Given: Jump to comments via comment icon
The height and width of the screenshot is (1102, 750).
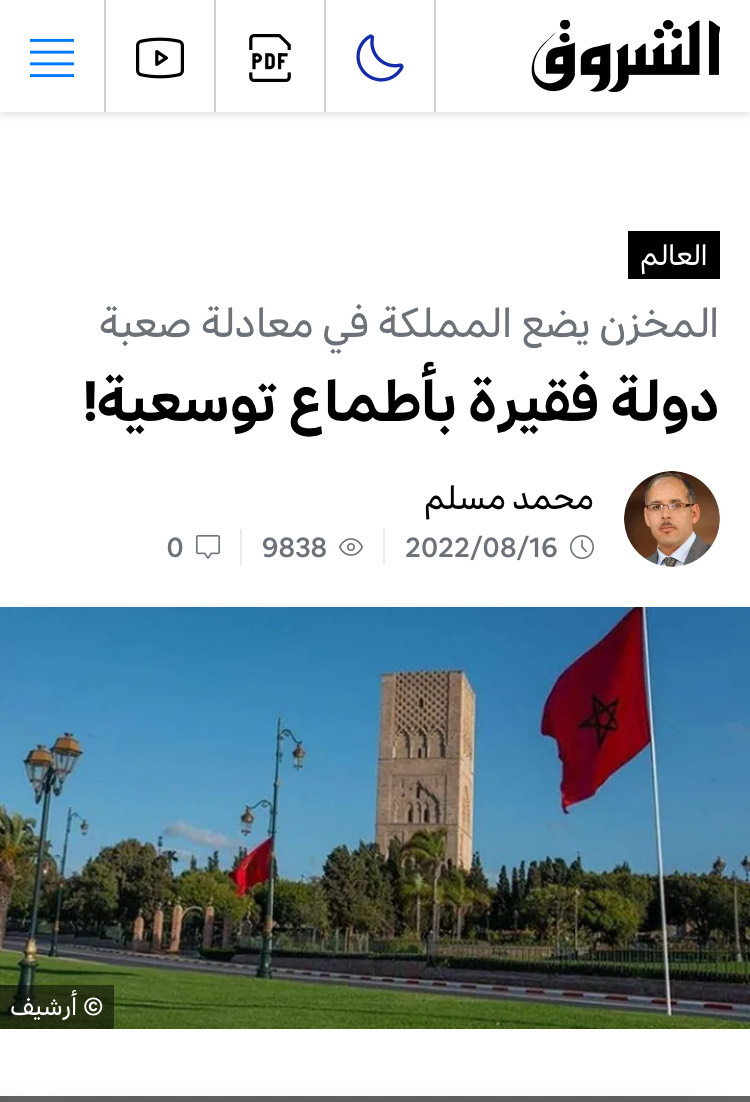Looking at the screenshot, I should pyautogui.click(x=207, y=547).
